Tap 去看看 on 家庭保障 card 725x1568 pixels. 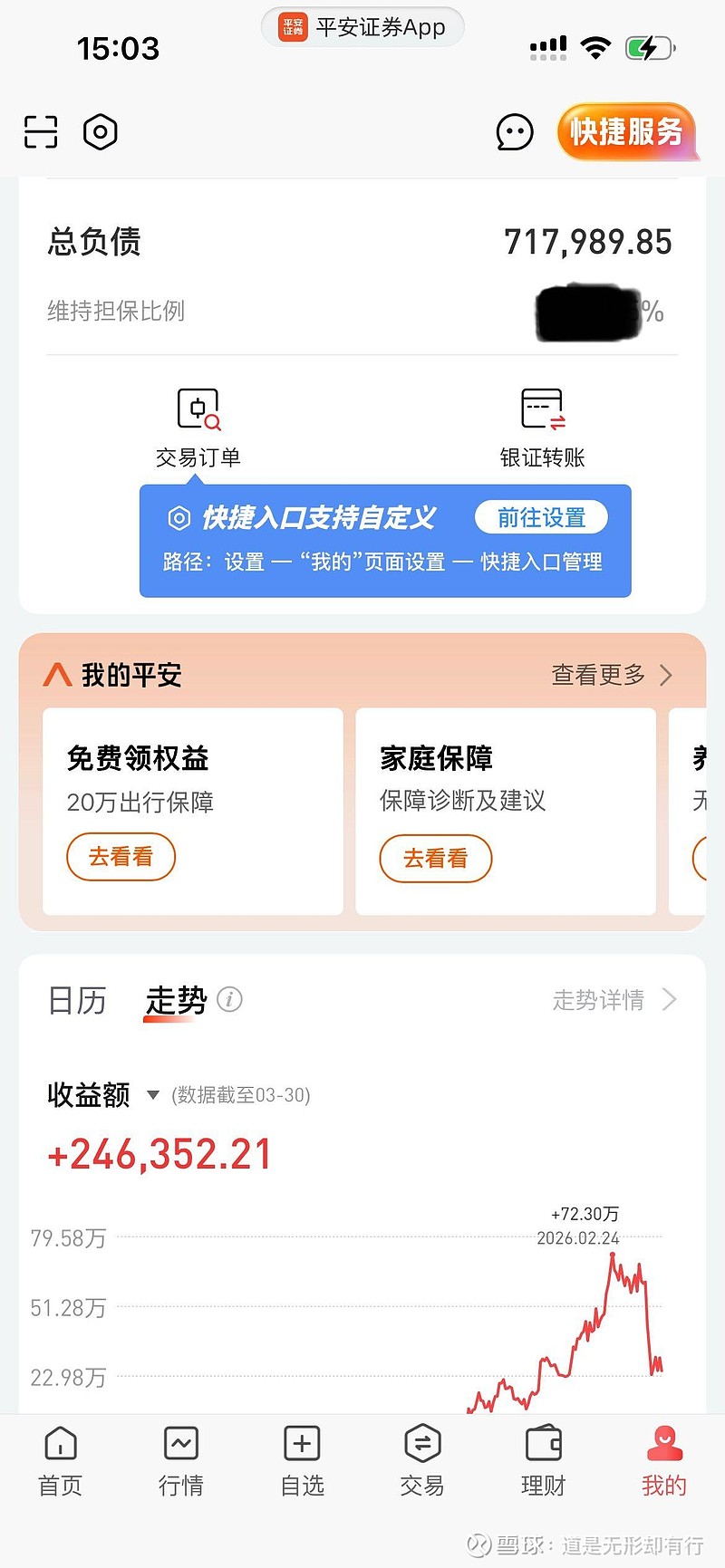[435, 858]
